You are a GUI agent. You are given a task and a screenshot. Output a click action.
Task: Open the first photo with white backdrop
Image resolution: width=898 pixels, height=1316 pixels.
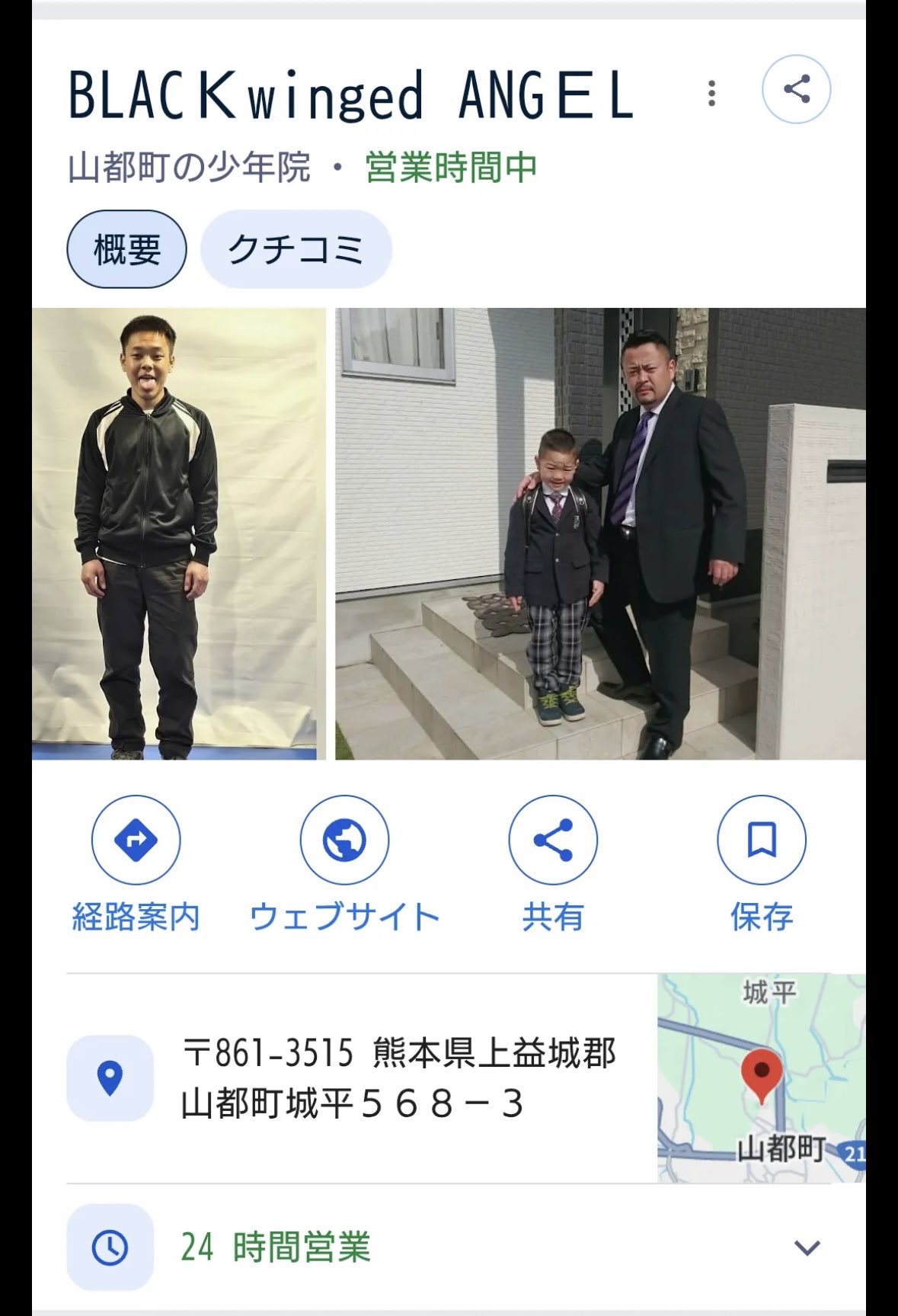pyautogui.click(x=178, y=533)
